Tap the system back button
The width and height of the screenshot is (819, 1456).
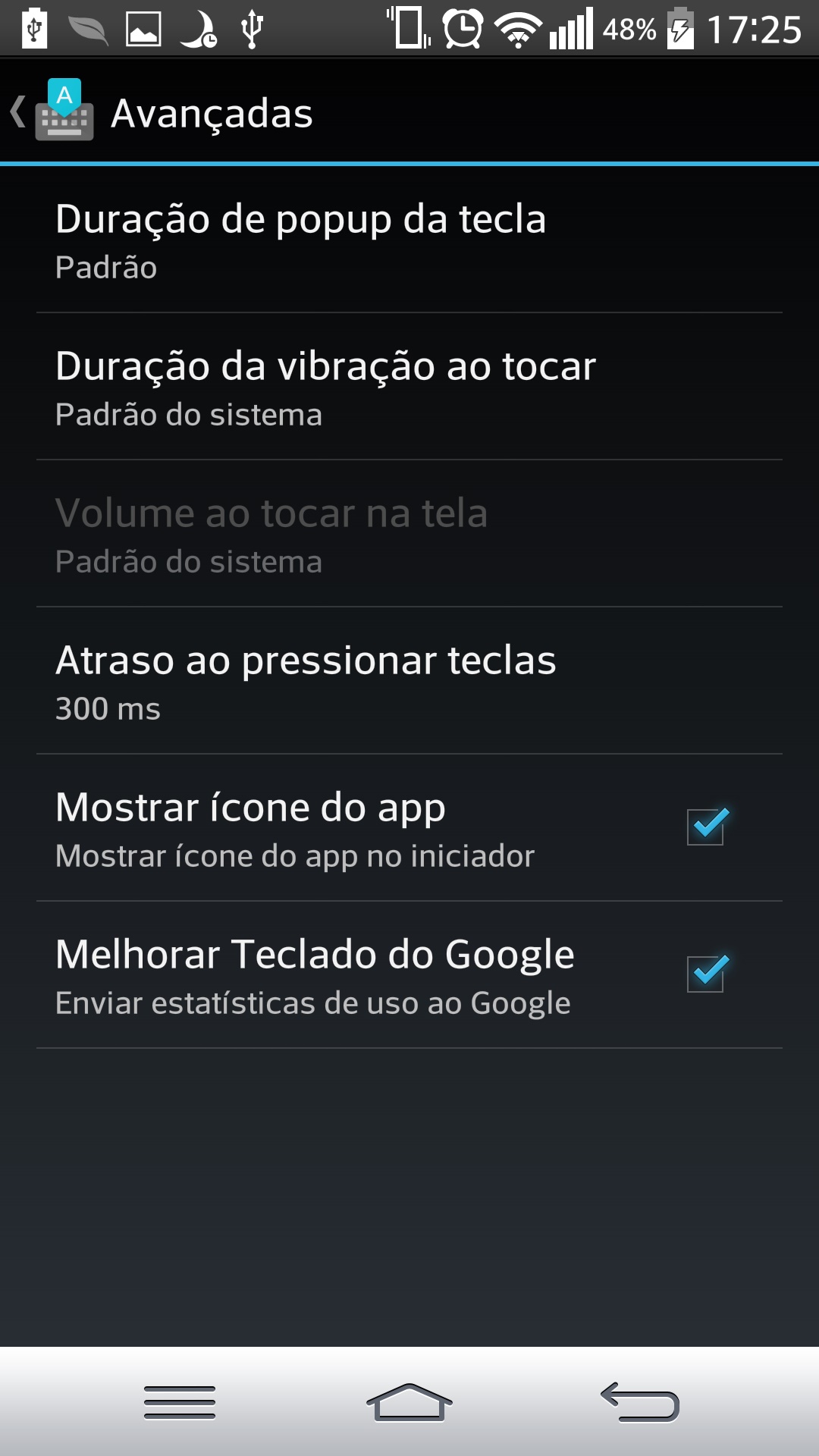[639, 1402]
